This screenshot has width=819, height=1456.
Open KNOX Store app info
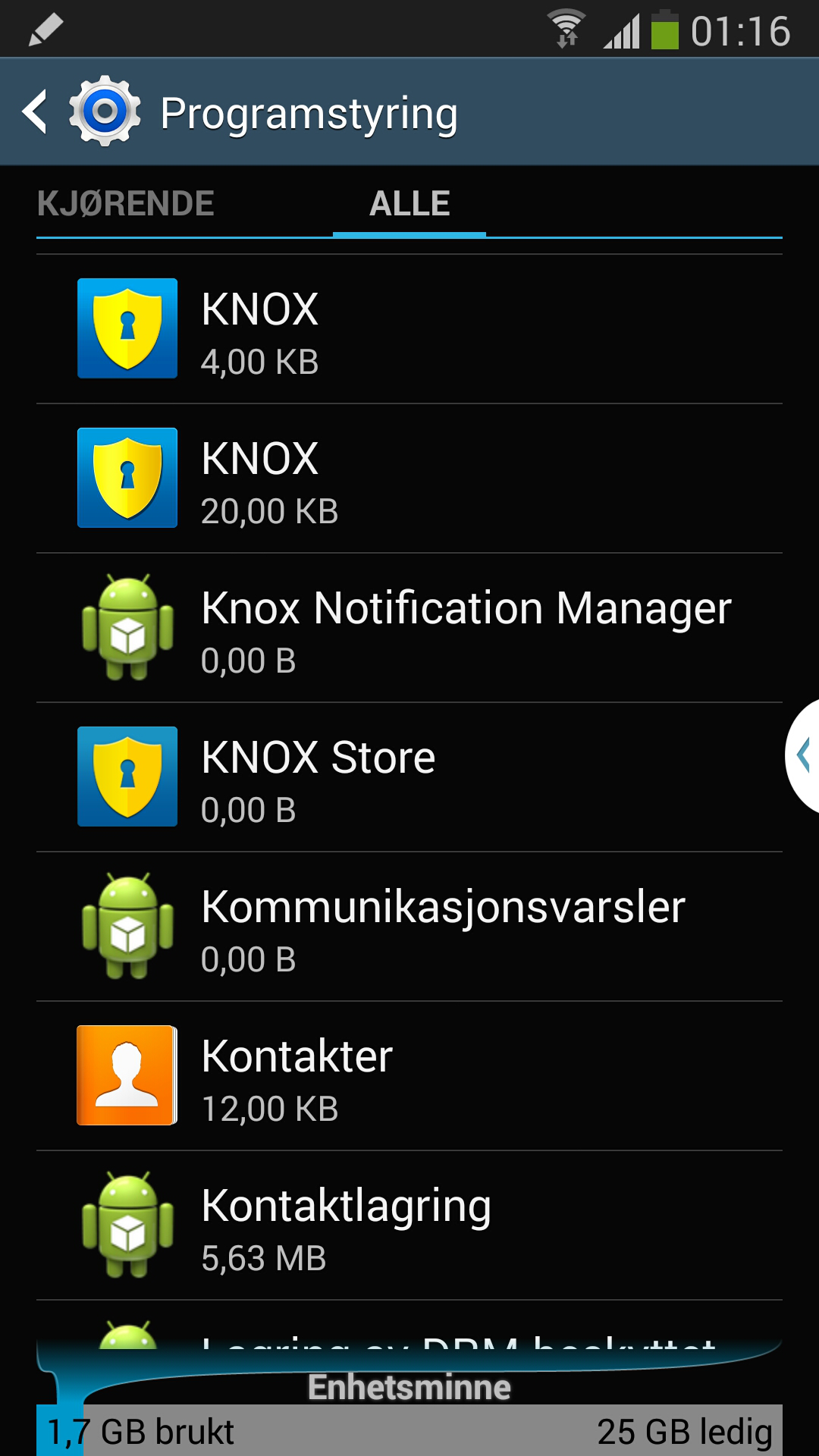pos(409,777)
